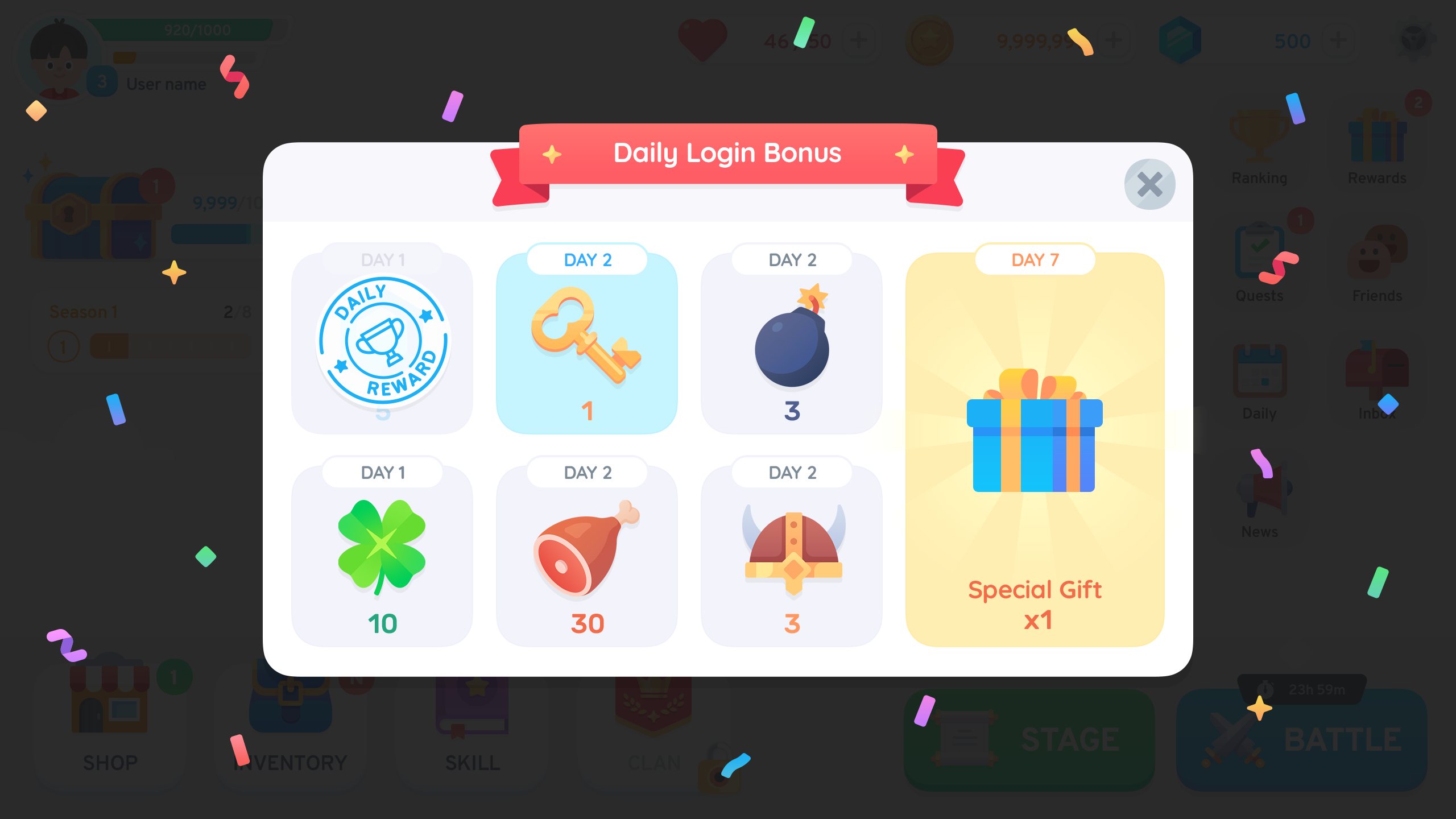
Task: Open the Viking helmet reward card
Action: pos(792,556)
